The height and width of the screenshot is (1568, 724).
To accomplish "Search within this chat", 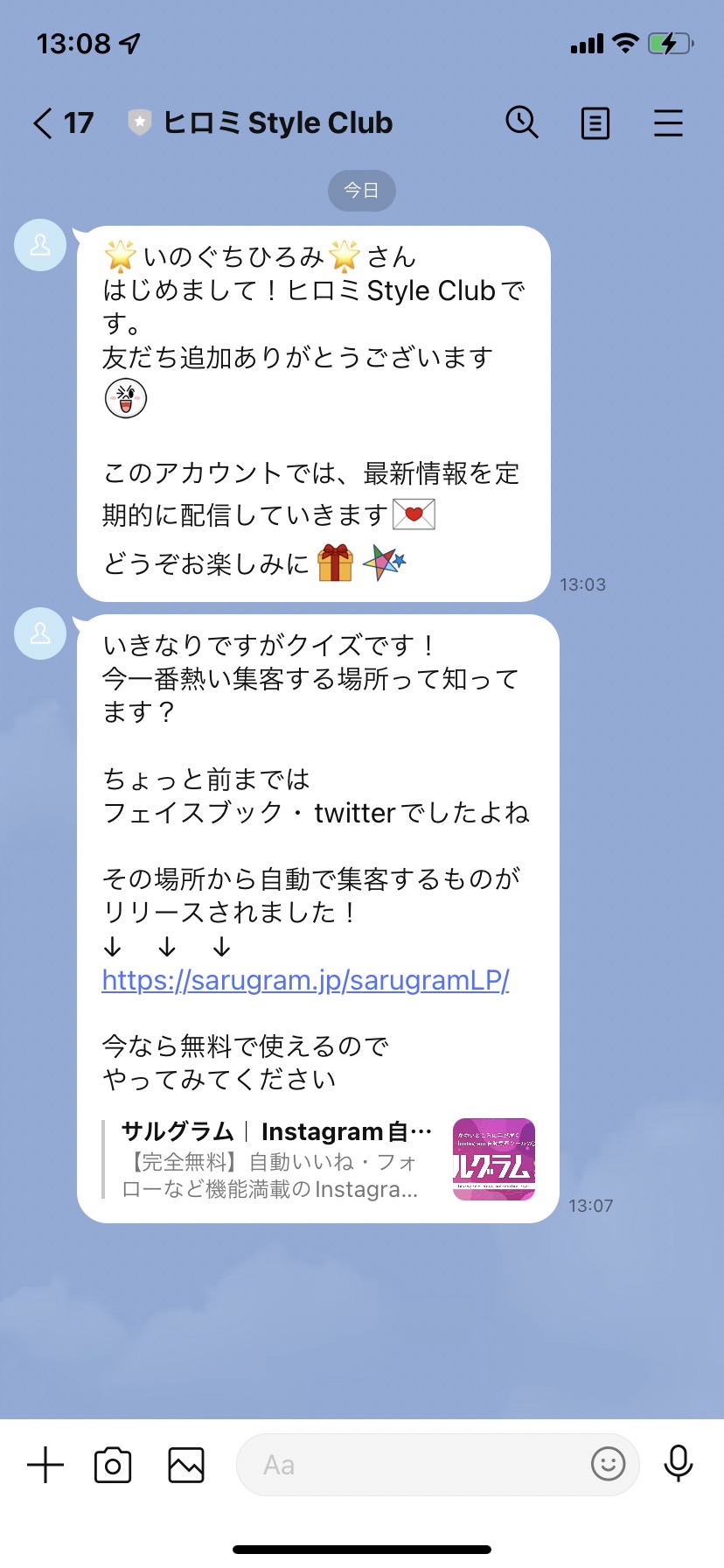I will point(522,122).
